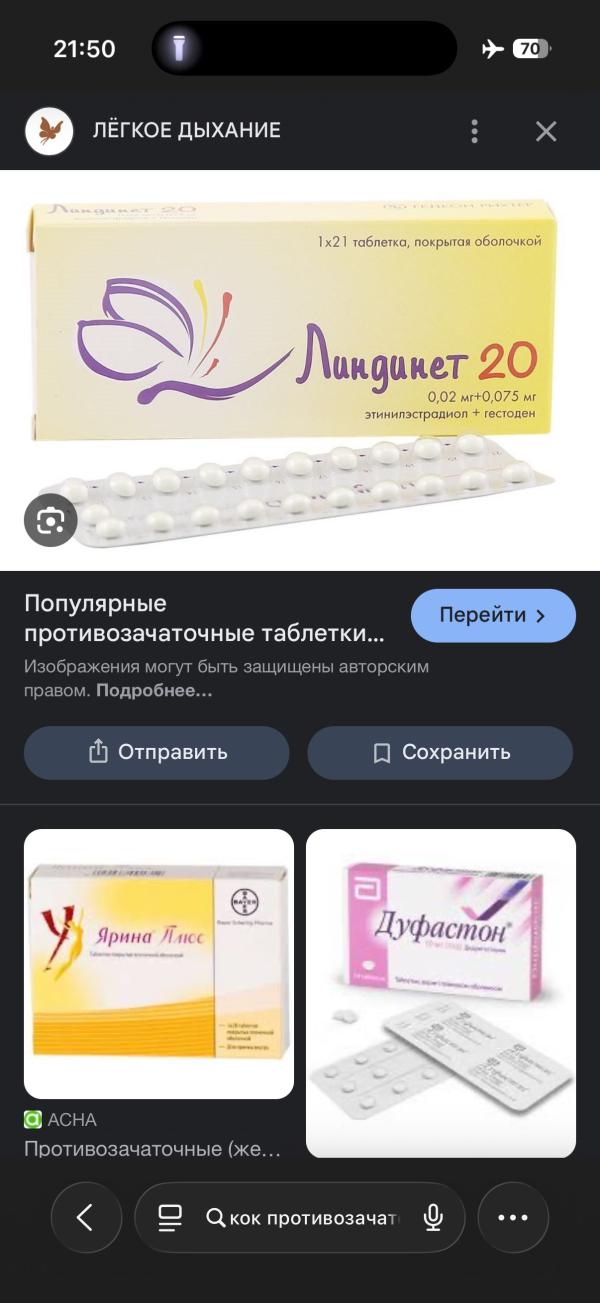Start voice search with the microphone
Screen dimensions: 600x1303
pos(433,1217)
